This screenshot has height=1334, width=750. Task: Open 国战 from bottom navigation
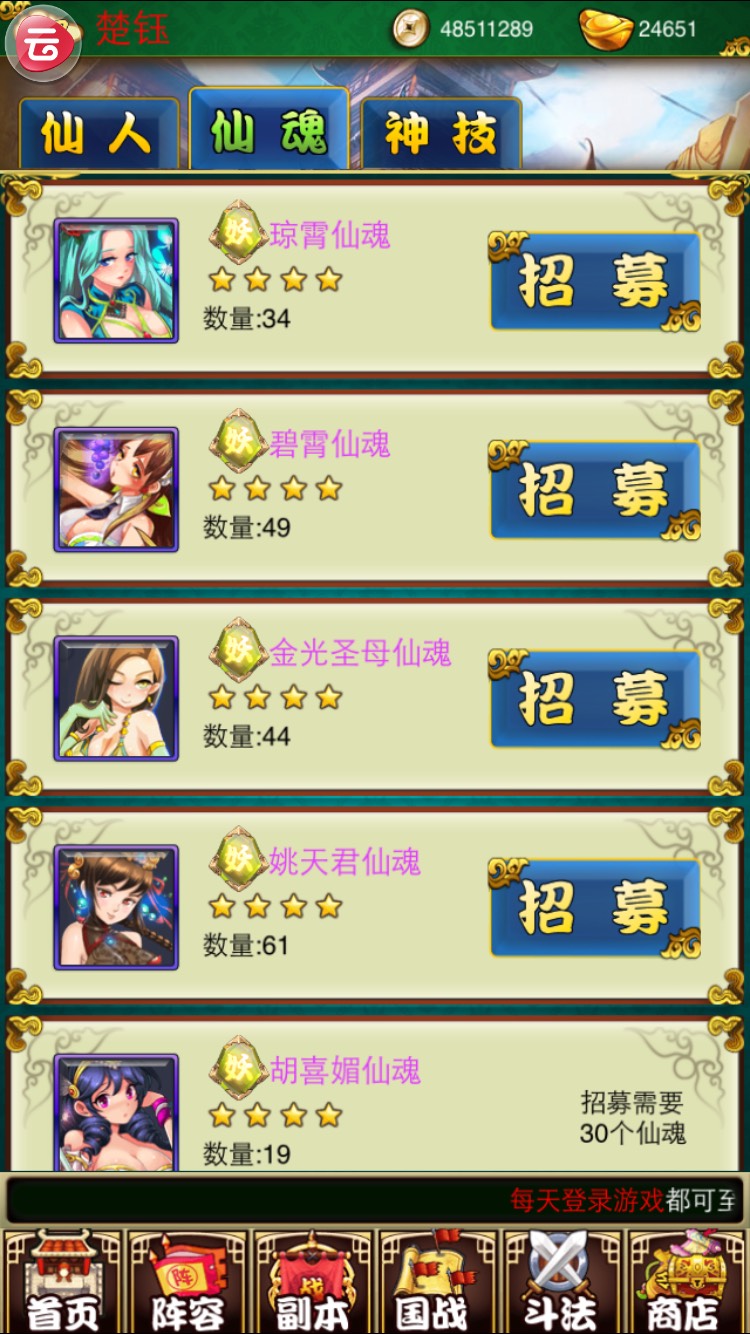(437, 1283)
